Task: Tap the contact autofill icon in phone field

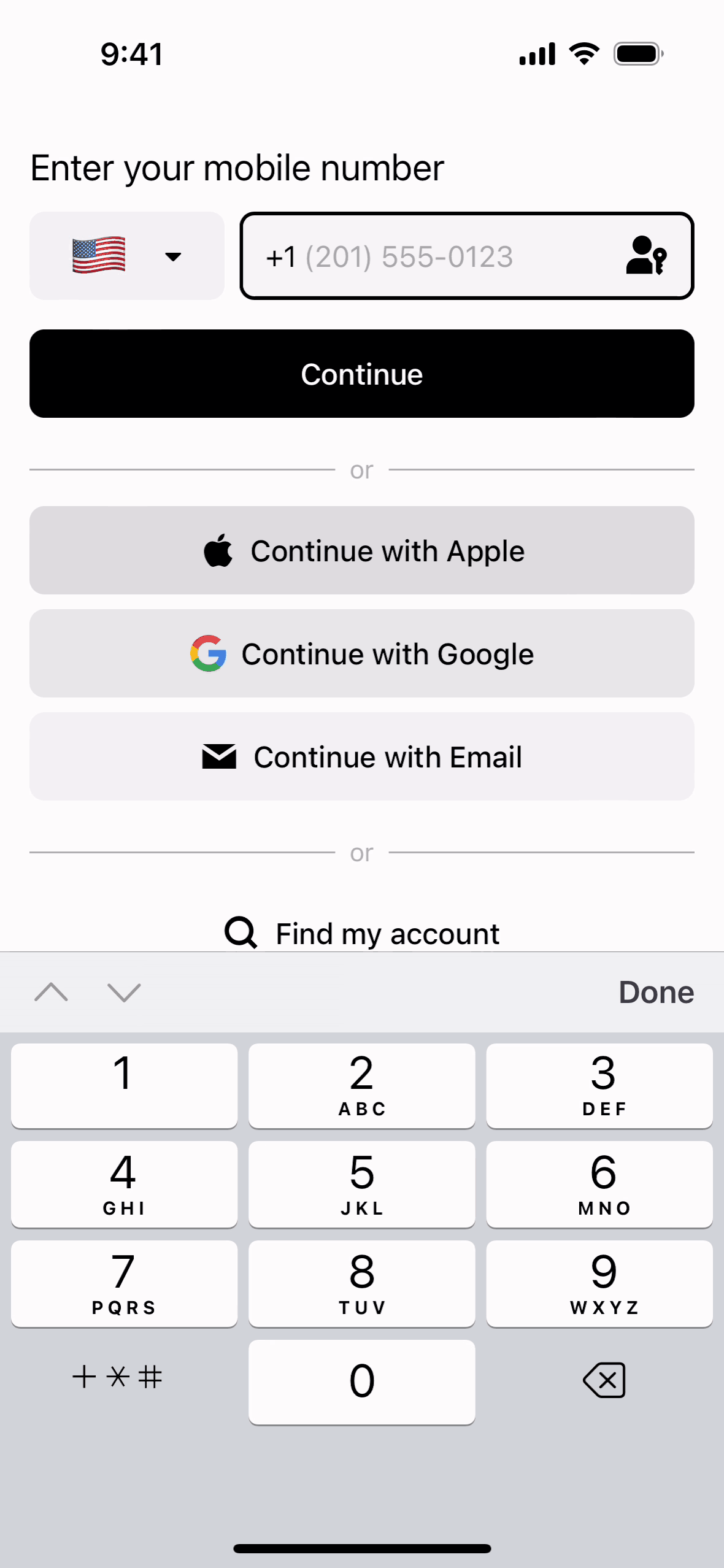Action: point(645,256)
